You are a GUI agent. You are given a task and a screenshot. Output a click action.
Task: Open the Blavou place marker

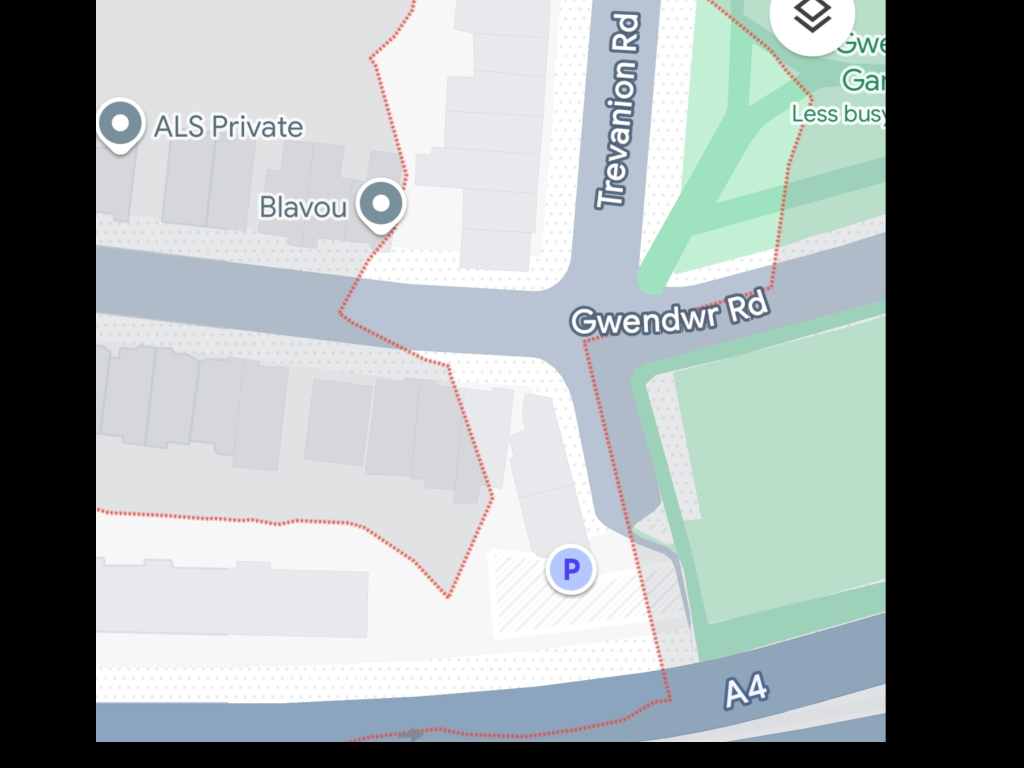(x=381, y=205)
